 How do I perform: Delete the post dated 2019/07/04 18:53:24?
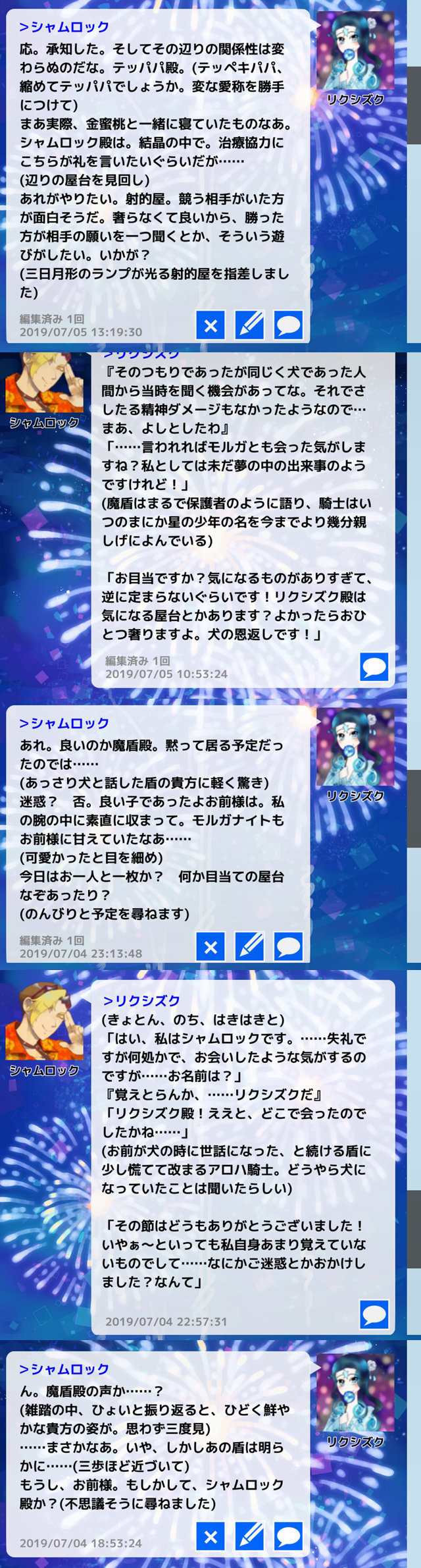point(210,1536)
